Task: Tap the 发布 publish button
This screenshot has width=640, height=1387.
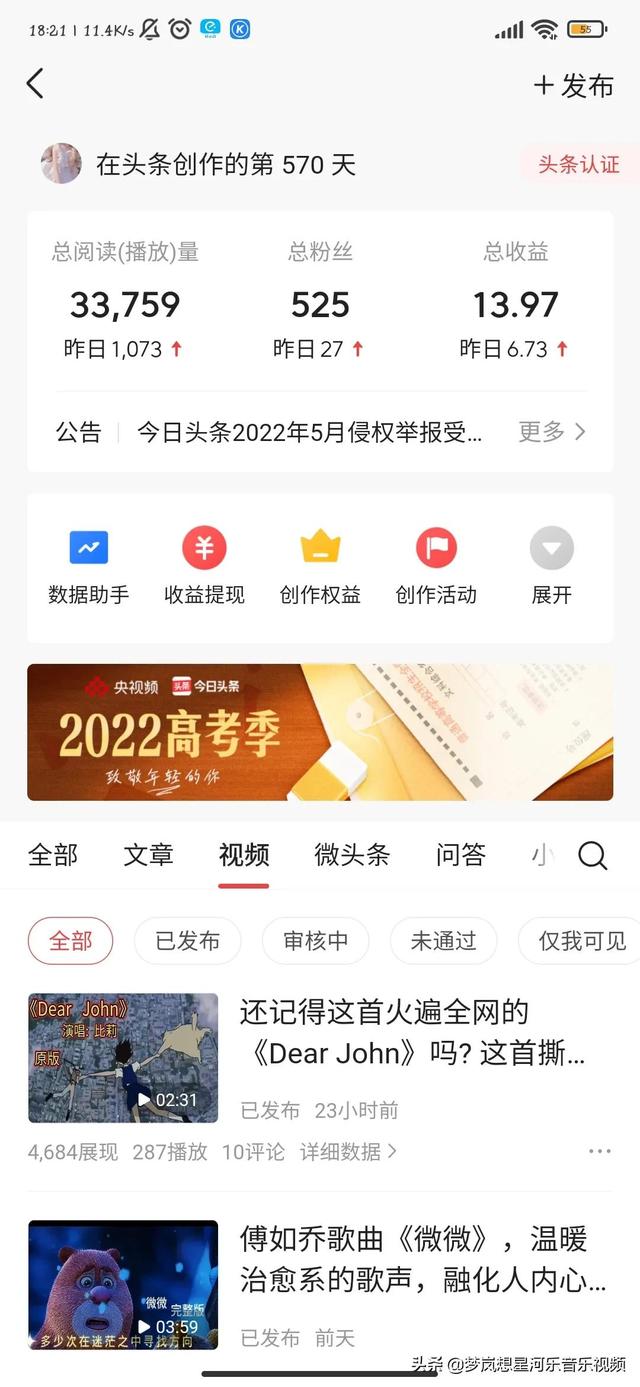Action: pyautogui.click(x=574, y=86)
